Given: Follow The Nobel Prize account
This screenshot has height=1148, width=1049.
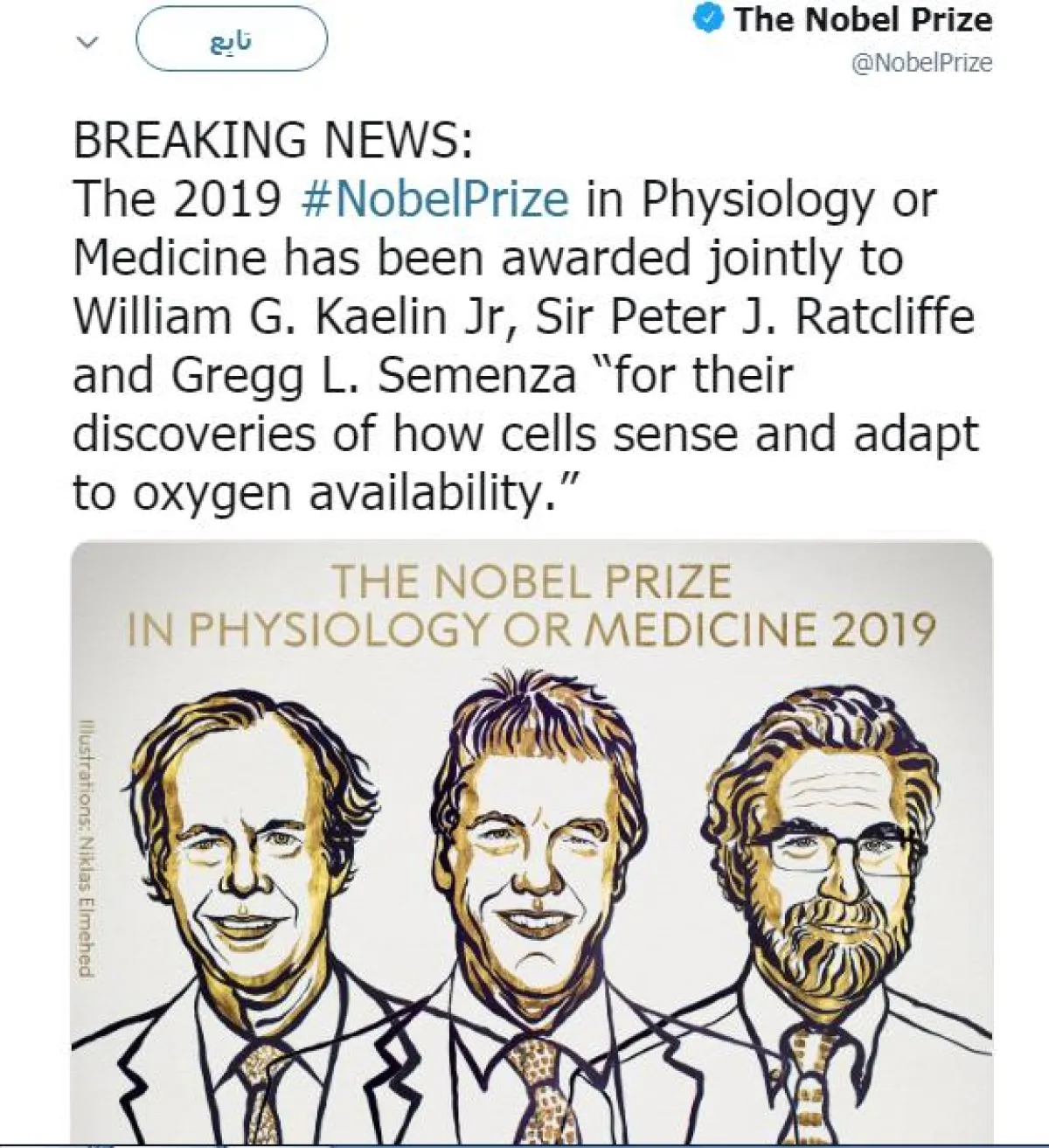Looking at the screenshot, I should coord(232,40).
